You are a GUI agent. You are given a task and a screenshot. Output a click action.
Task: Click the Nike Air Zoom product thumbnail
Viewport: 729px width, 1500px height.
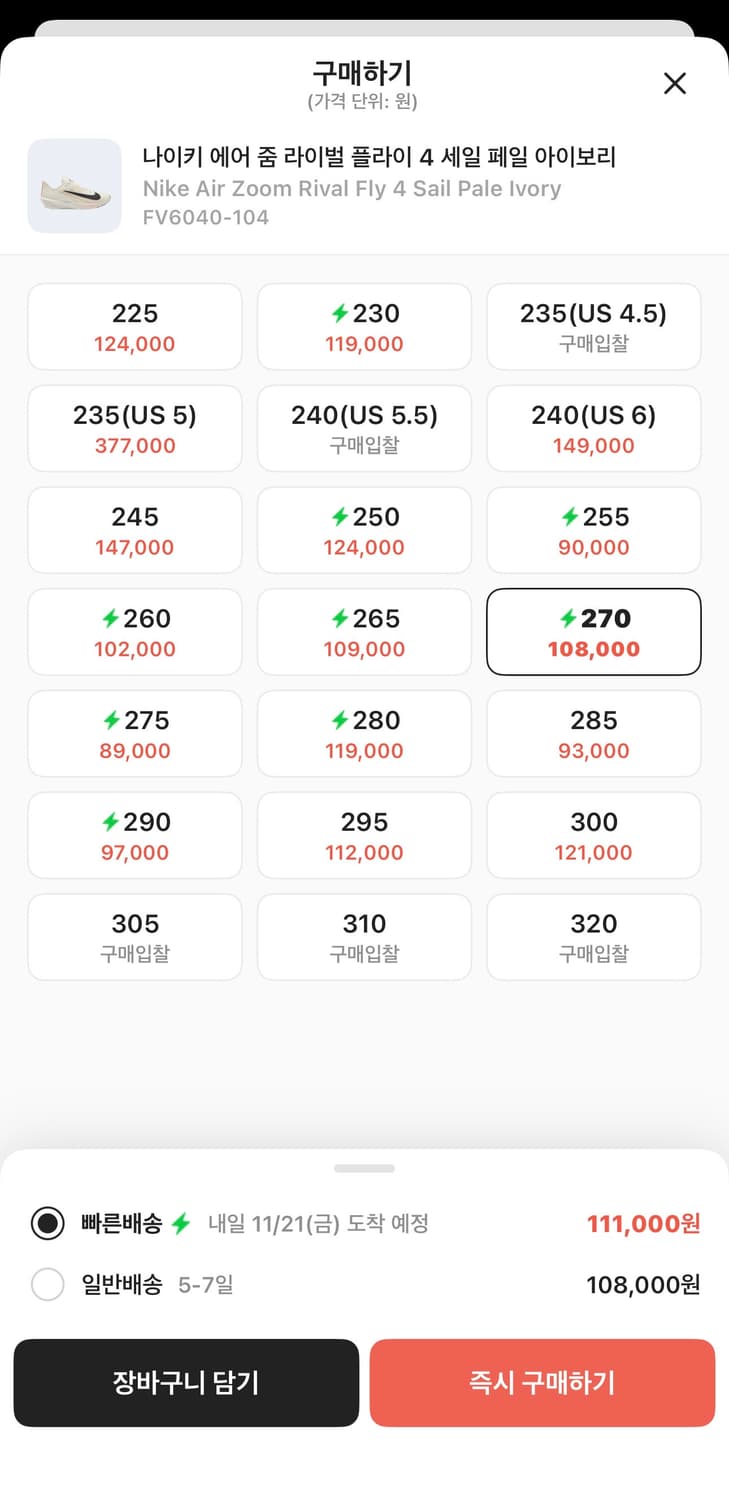click(74, 186)
